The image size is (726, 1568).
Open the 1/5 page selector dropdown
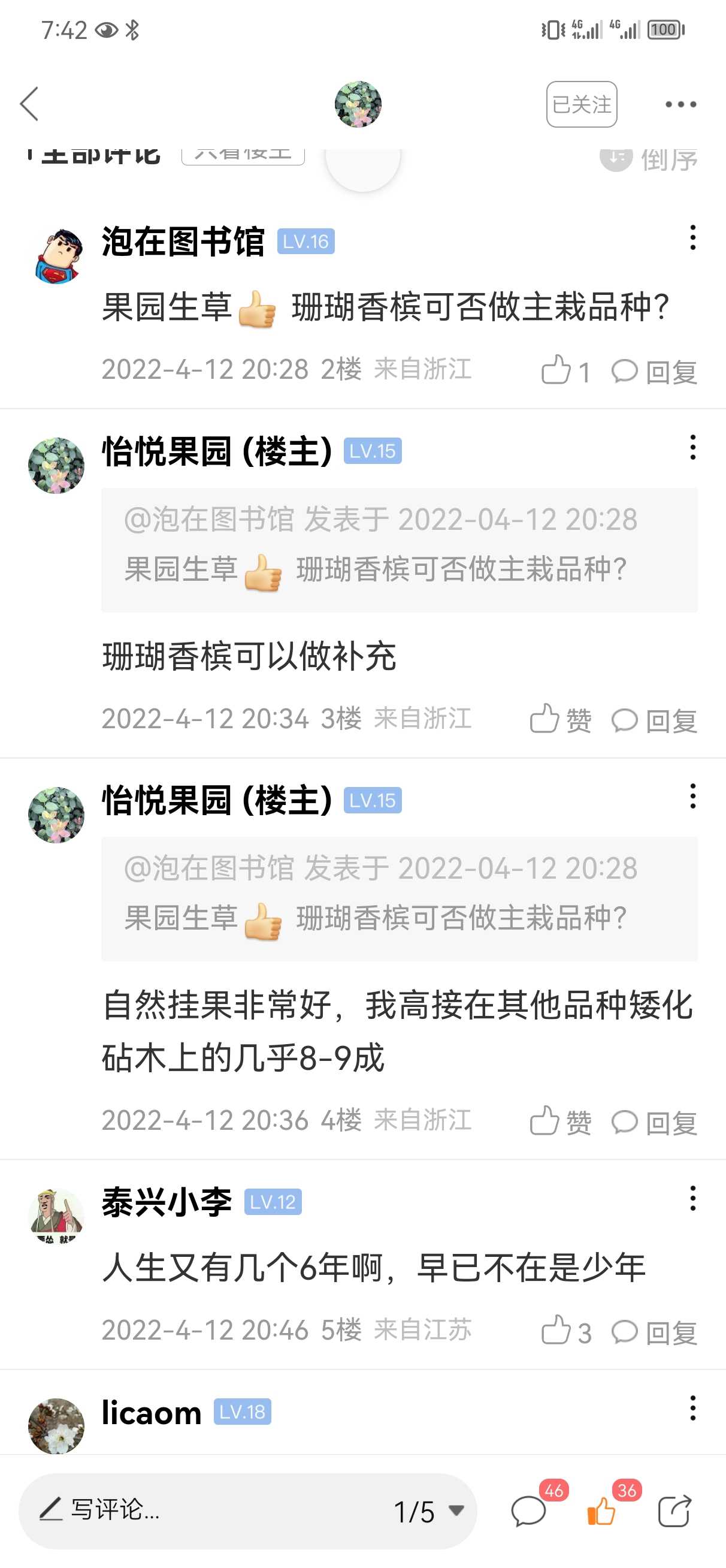pos(429,1511)
